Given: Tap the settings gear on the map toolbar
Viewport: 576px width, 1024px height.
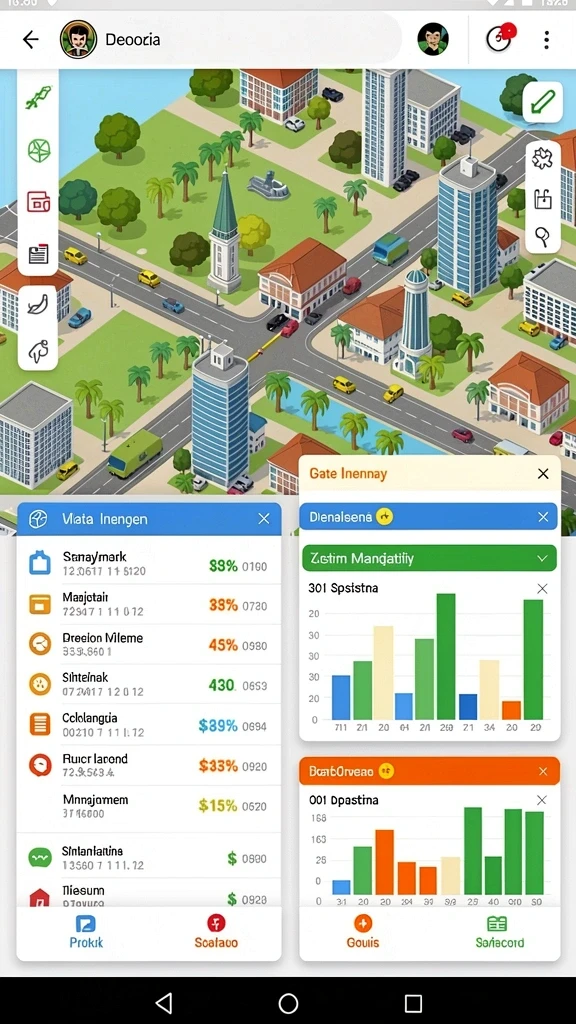Looking at the screenshot, I should [x=543, y=158].
